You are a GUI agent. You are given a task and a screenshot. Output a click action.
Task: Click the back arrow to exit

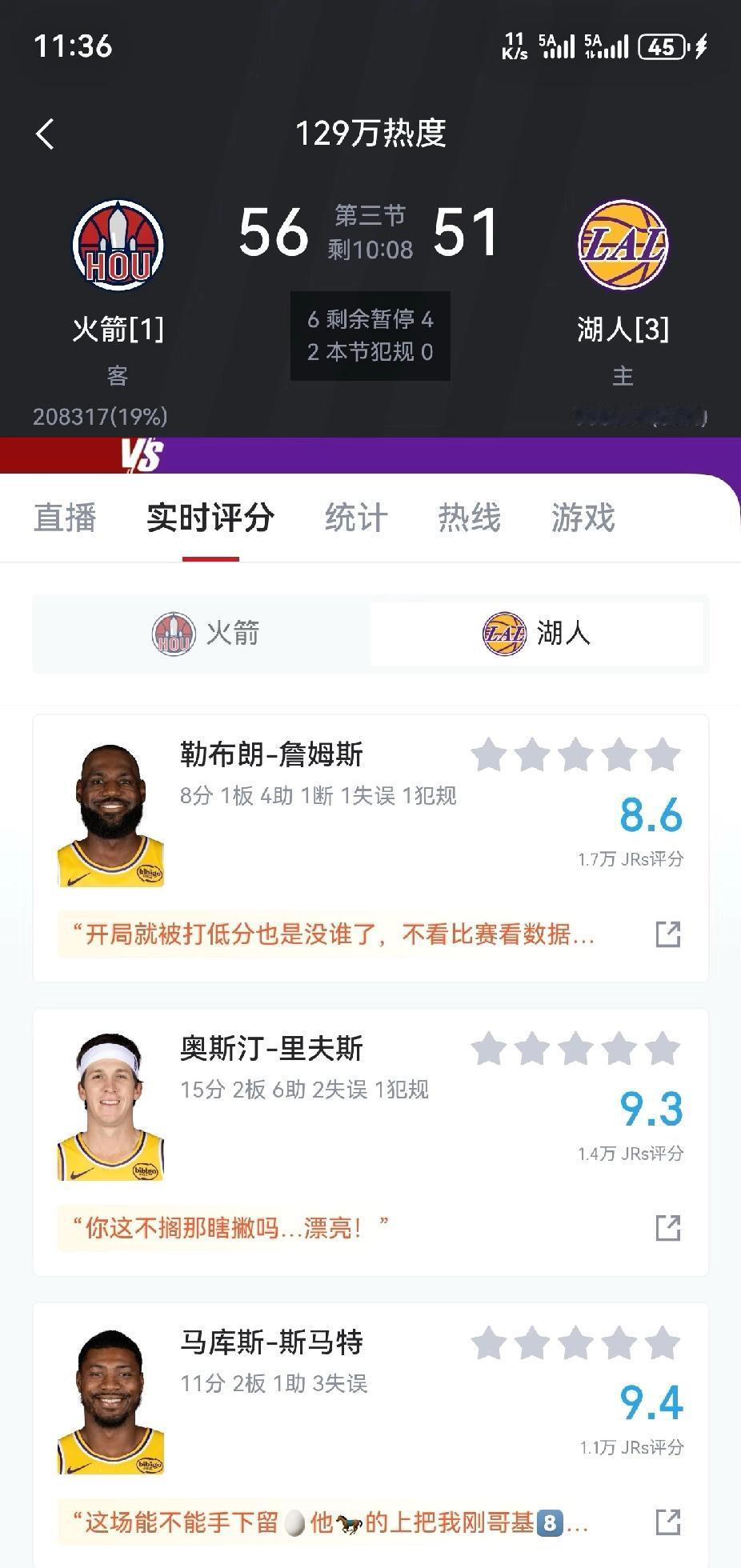coord(46,134)
